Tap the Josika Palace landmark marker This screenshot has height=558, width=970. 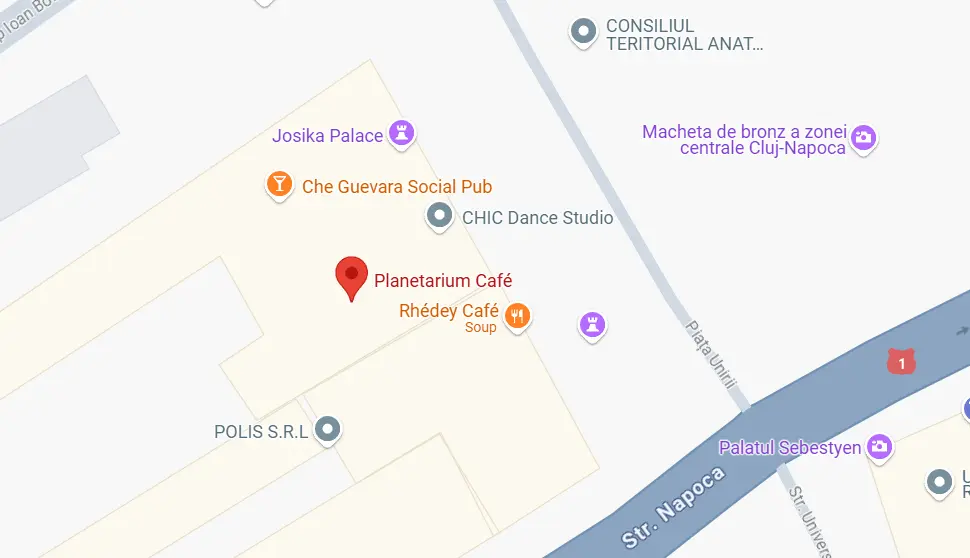pos(402,132)
